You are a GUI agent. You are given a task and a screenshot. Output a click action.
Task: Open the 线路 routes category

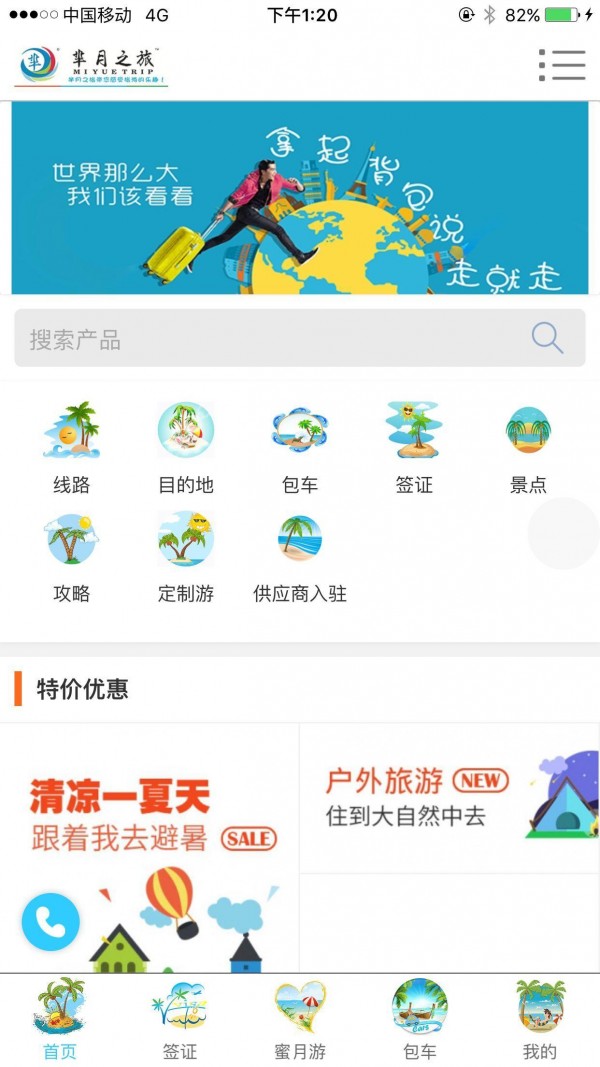[x=72, y=447]
